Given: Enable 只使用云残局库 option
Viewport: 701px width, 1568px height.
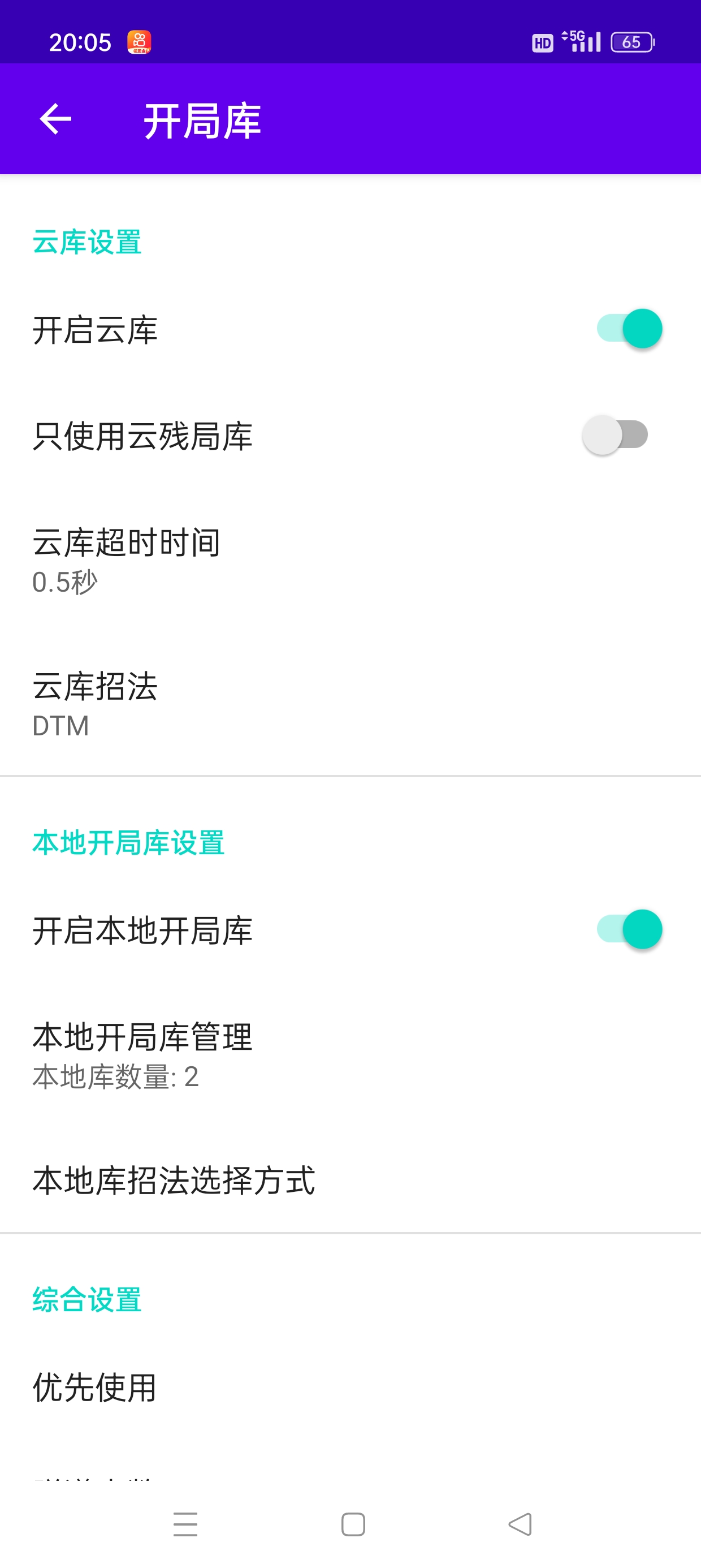Looking at the screenshot, I should click(x=615, y=435).
